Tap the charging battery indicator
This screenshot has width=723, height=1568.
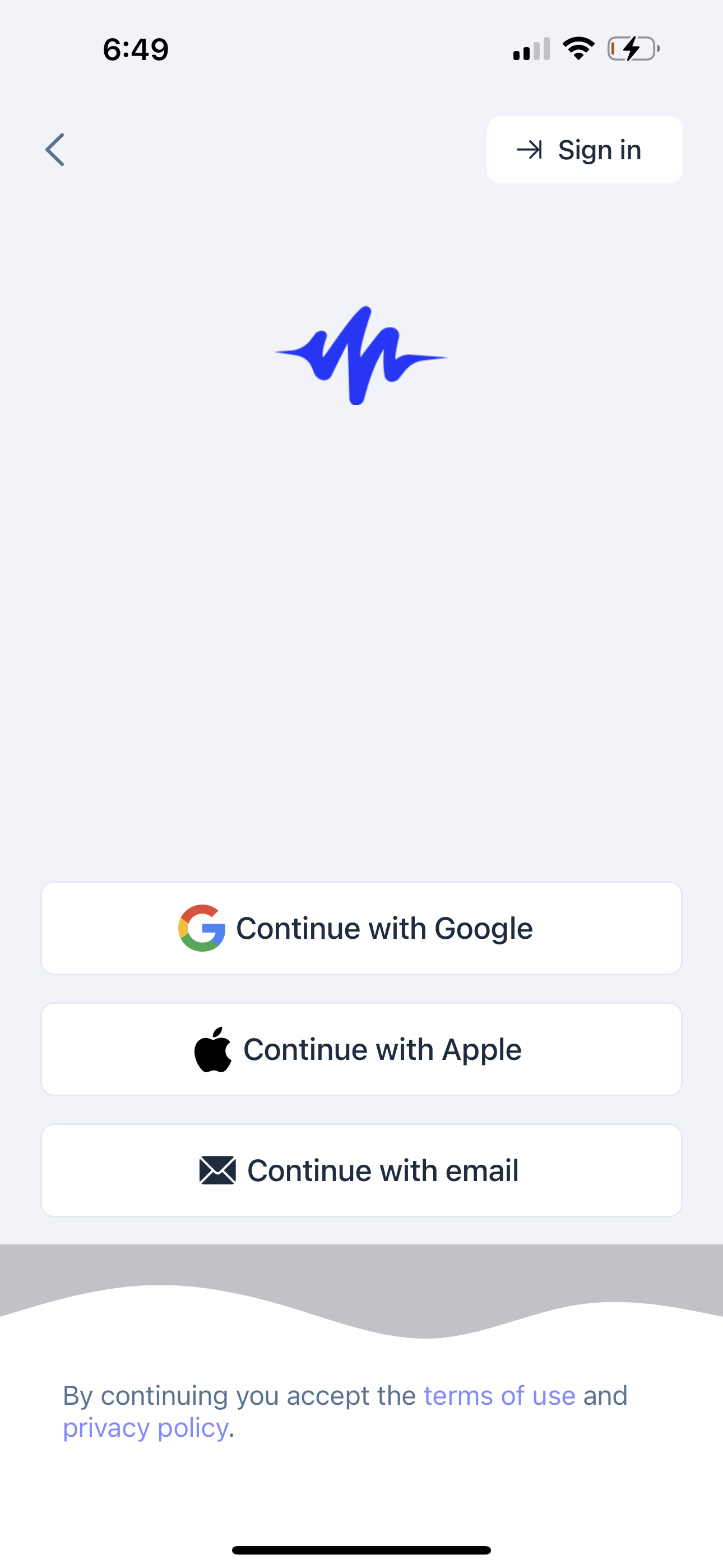coord(632,49)
